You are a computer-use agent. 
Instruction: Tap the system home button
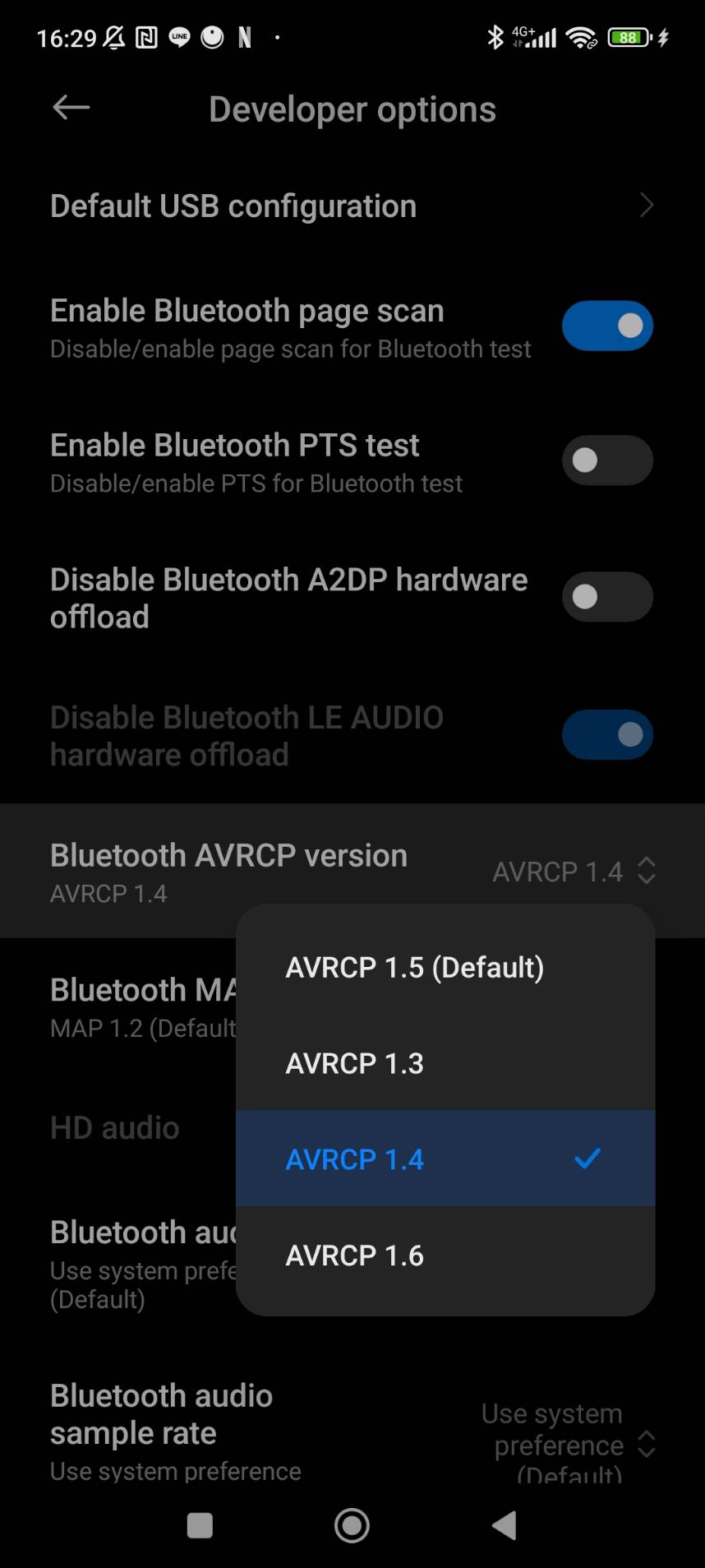point(352,1526)
